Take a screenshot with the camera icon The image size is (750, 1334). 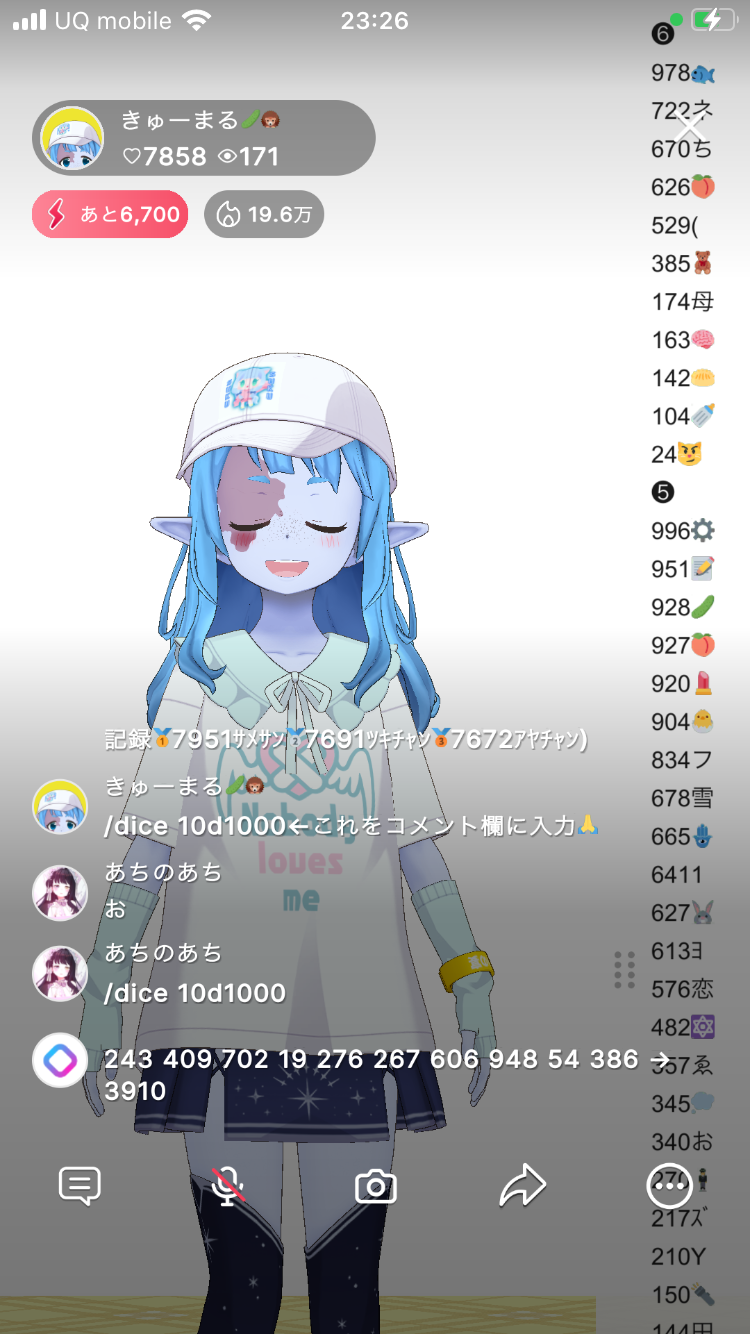pyautogui.click(x=376, y=1187)
